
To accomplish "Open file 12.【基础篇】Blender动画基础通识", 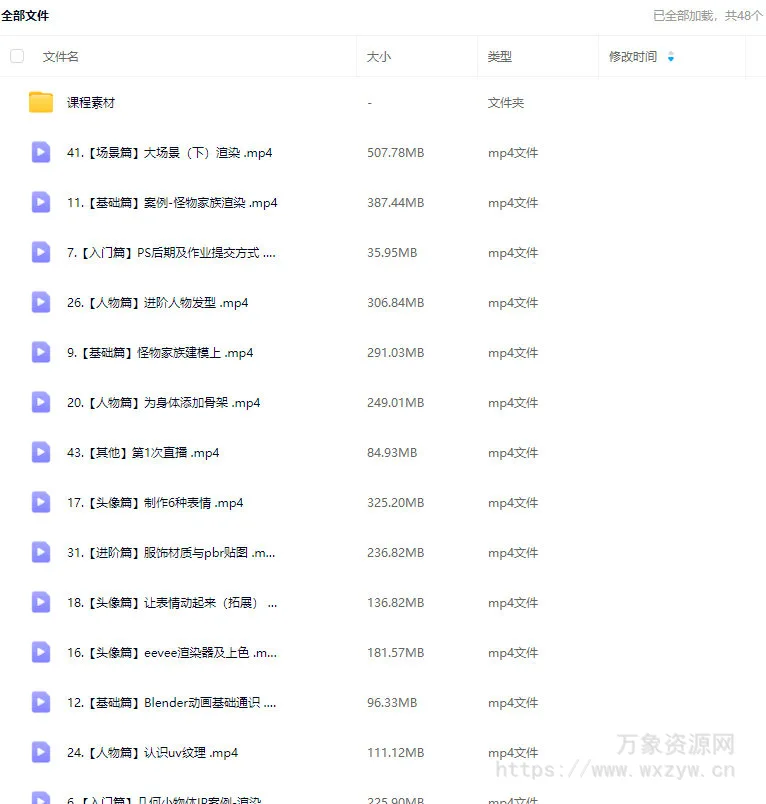I will point(171,703).
